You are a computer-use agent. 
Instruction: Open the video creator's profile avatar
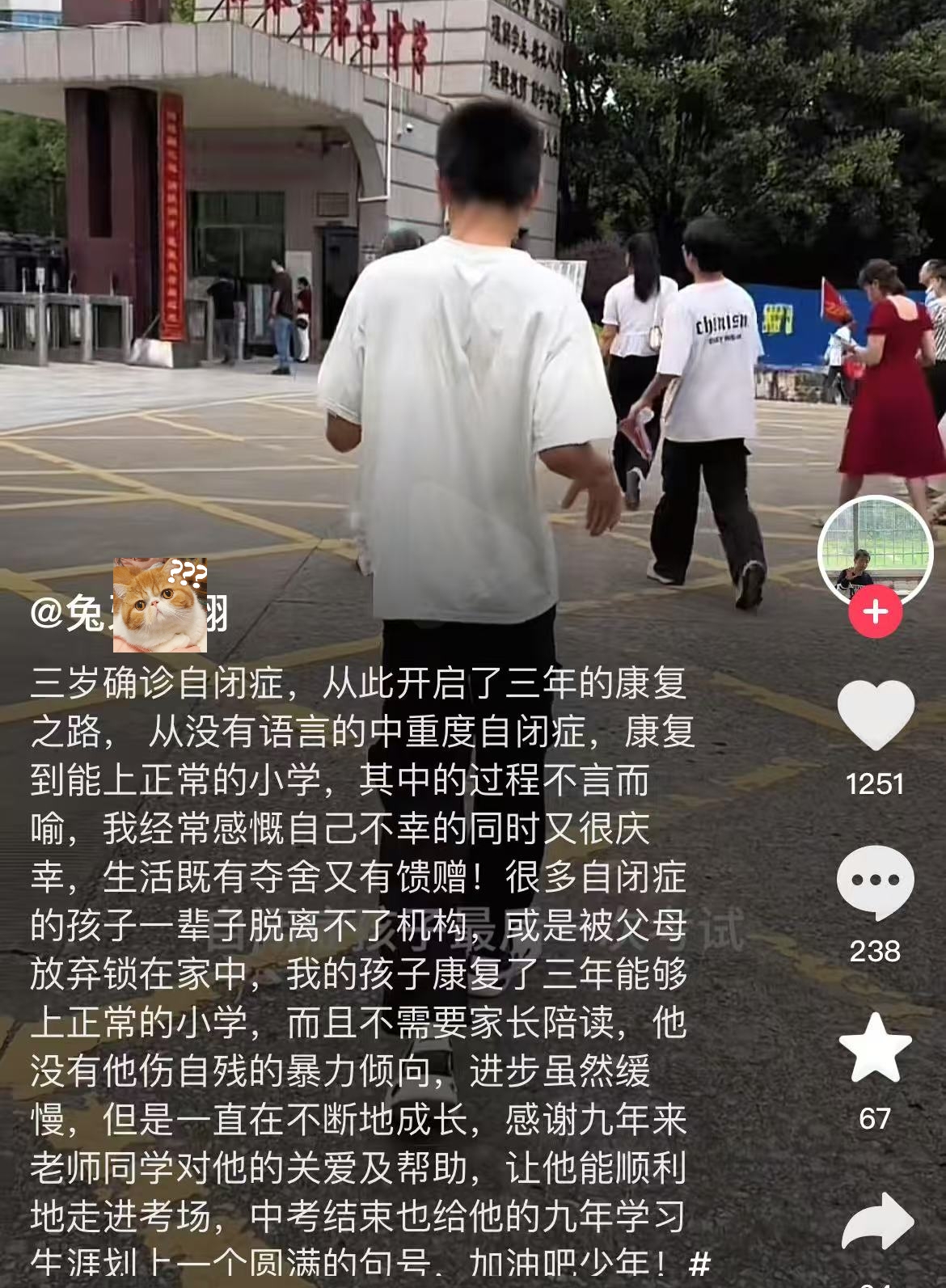click(x=875, y=550)
